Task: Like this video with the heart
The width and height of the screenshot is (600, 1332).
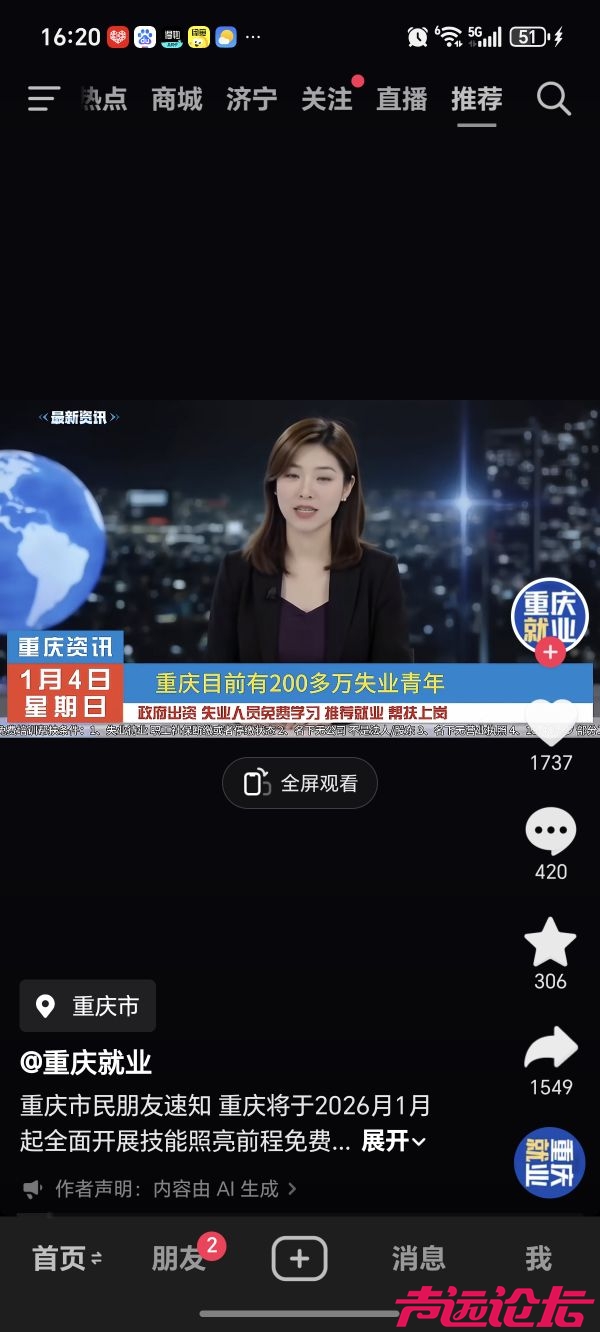Action: point(551,722)
